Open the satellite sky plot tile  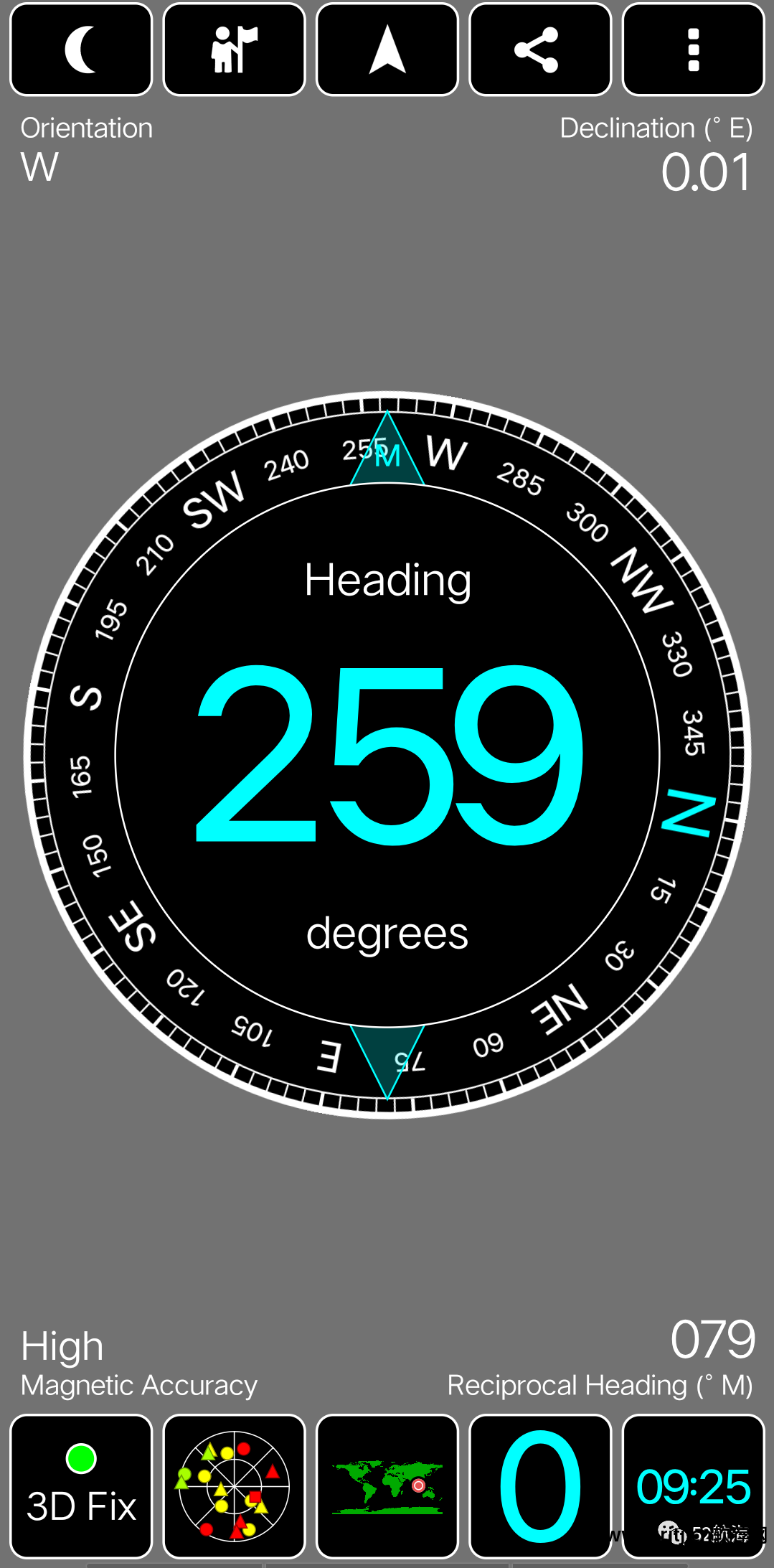click(x=234, y=1486)
